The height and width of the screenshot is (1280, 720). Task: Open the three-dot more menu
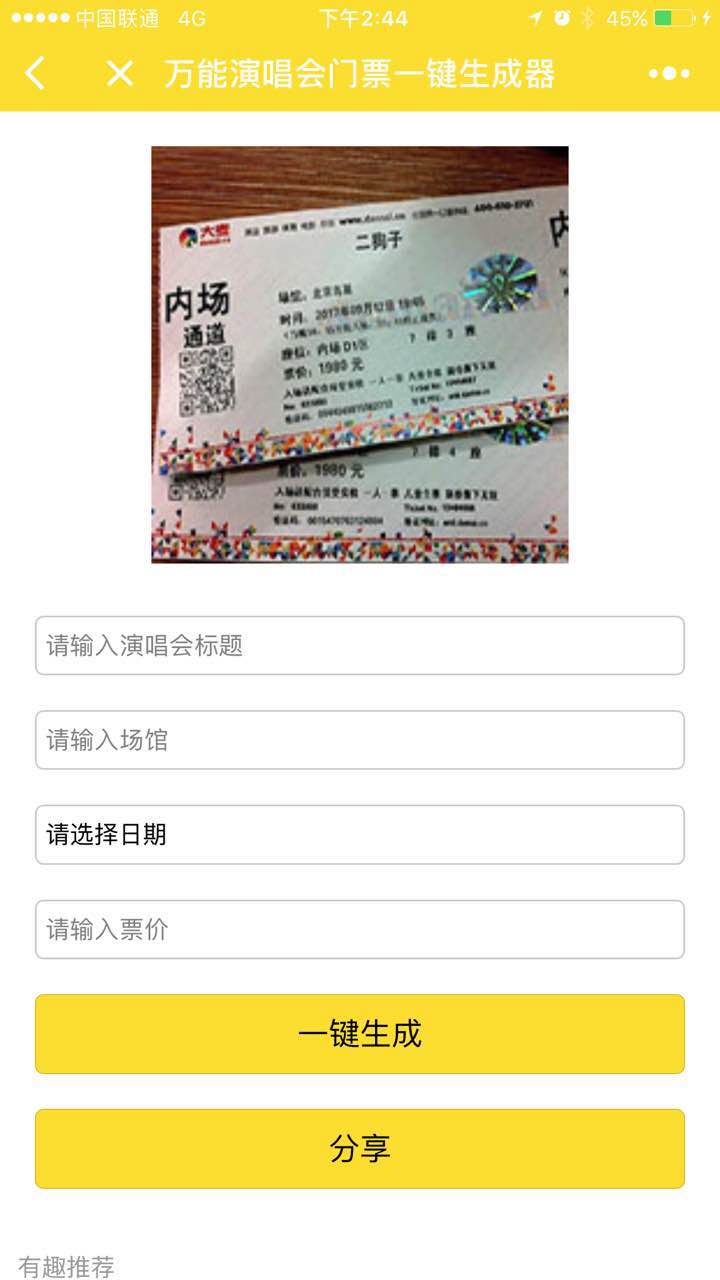(668, 73)
